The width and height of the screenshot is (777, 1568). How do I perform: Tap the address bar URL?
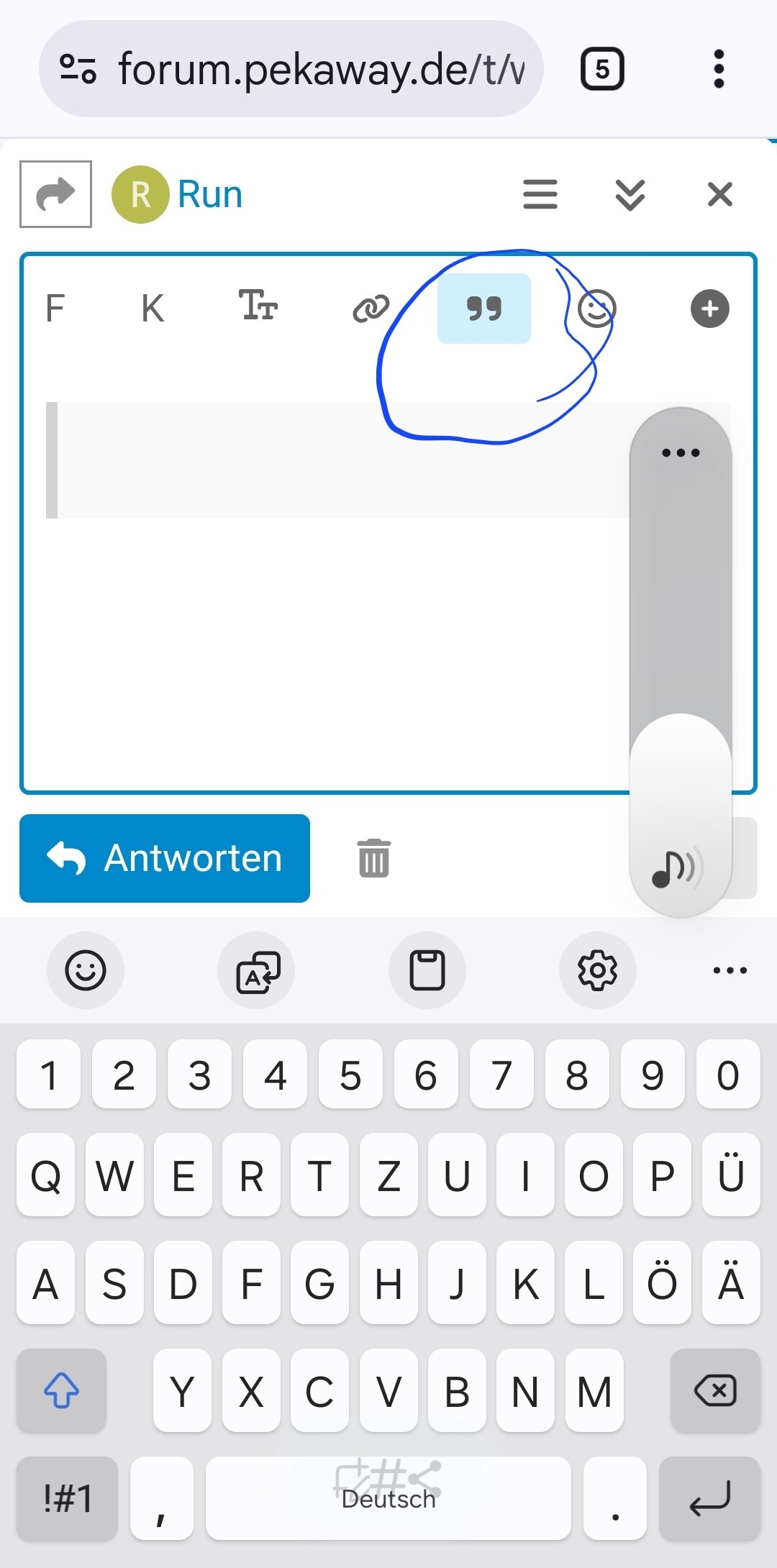click(x=320, y=69)
